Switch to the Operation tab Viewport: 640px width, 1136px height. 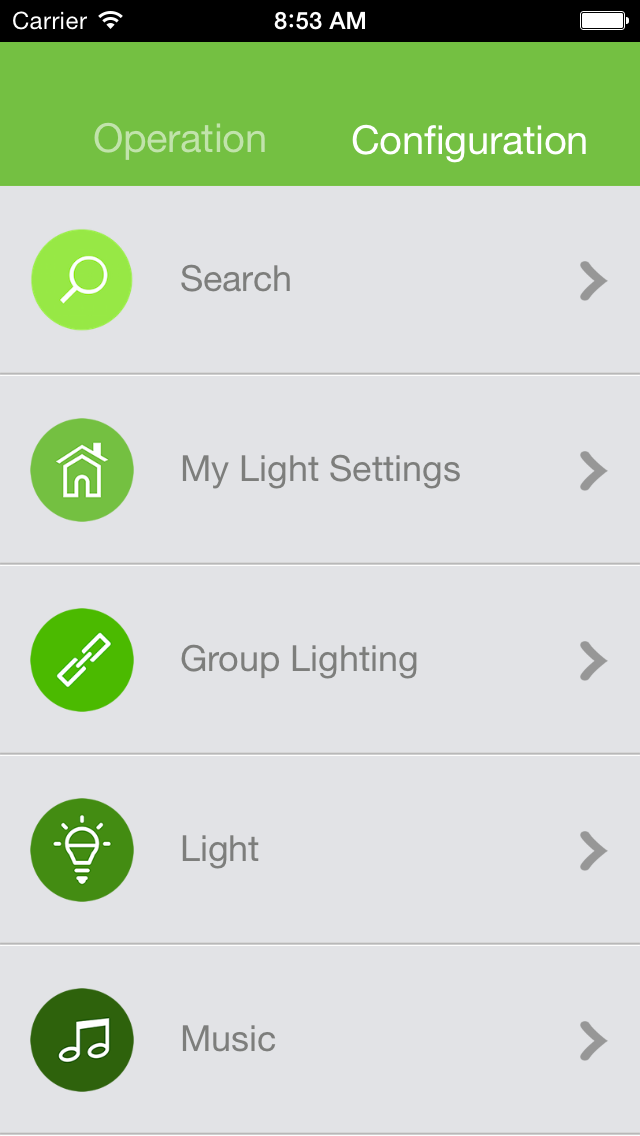pyautogui.click(x=180, y=139)
